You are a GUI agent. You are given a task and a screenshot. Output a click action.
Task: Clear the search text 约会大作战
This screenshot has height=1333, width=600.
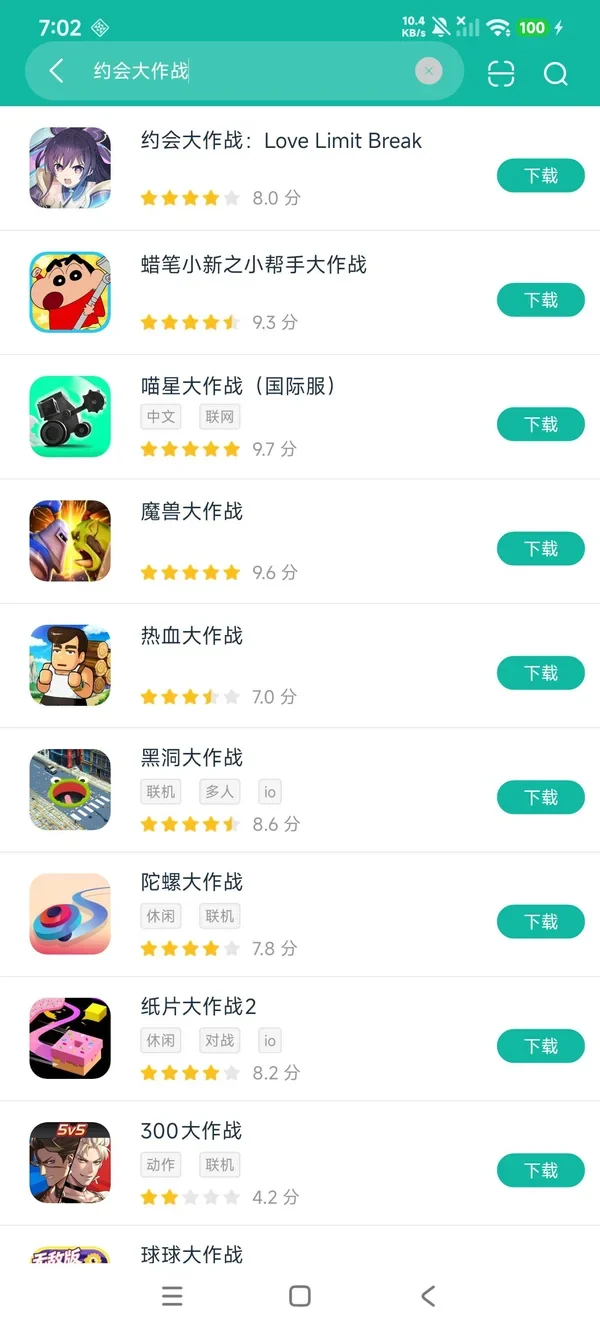(429, 71)
